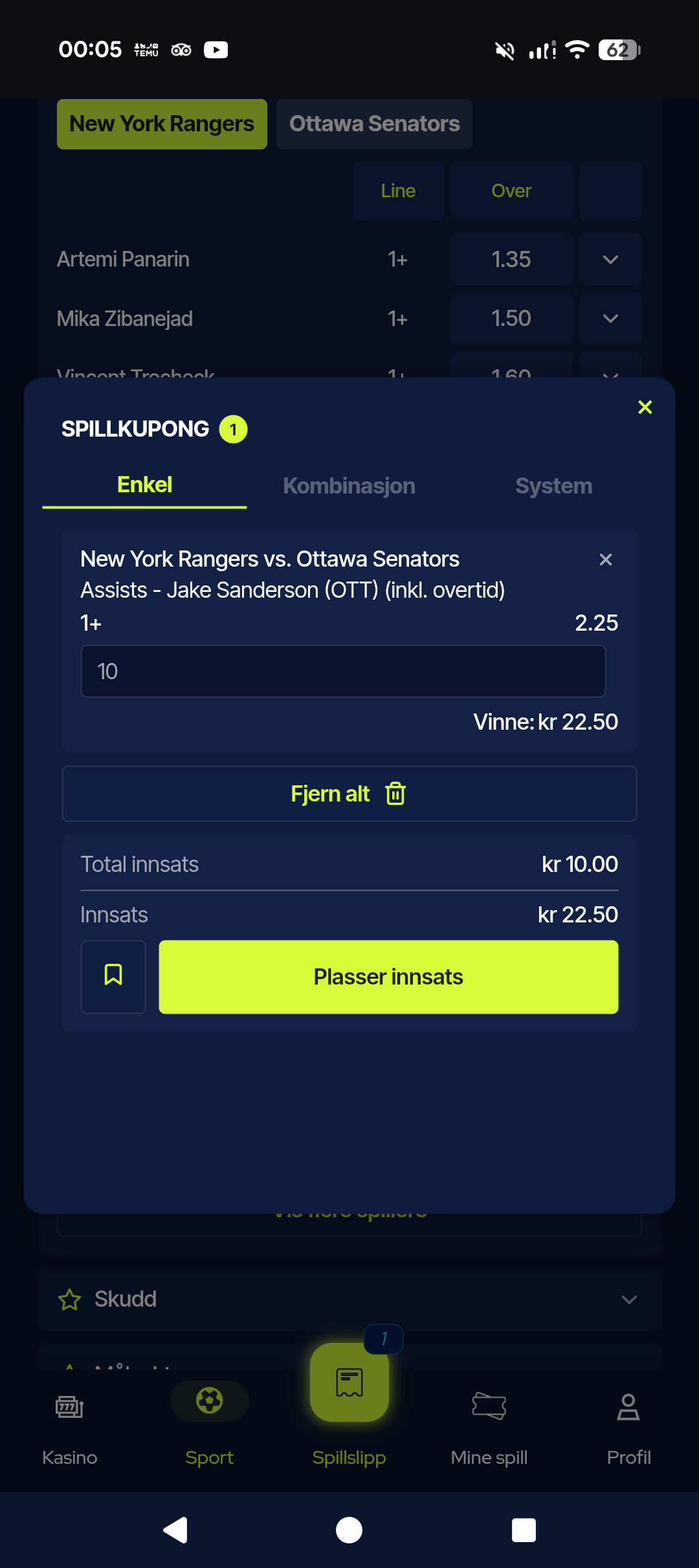
Task: Switch to the System tab
Action: pos(553,486)
